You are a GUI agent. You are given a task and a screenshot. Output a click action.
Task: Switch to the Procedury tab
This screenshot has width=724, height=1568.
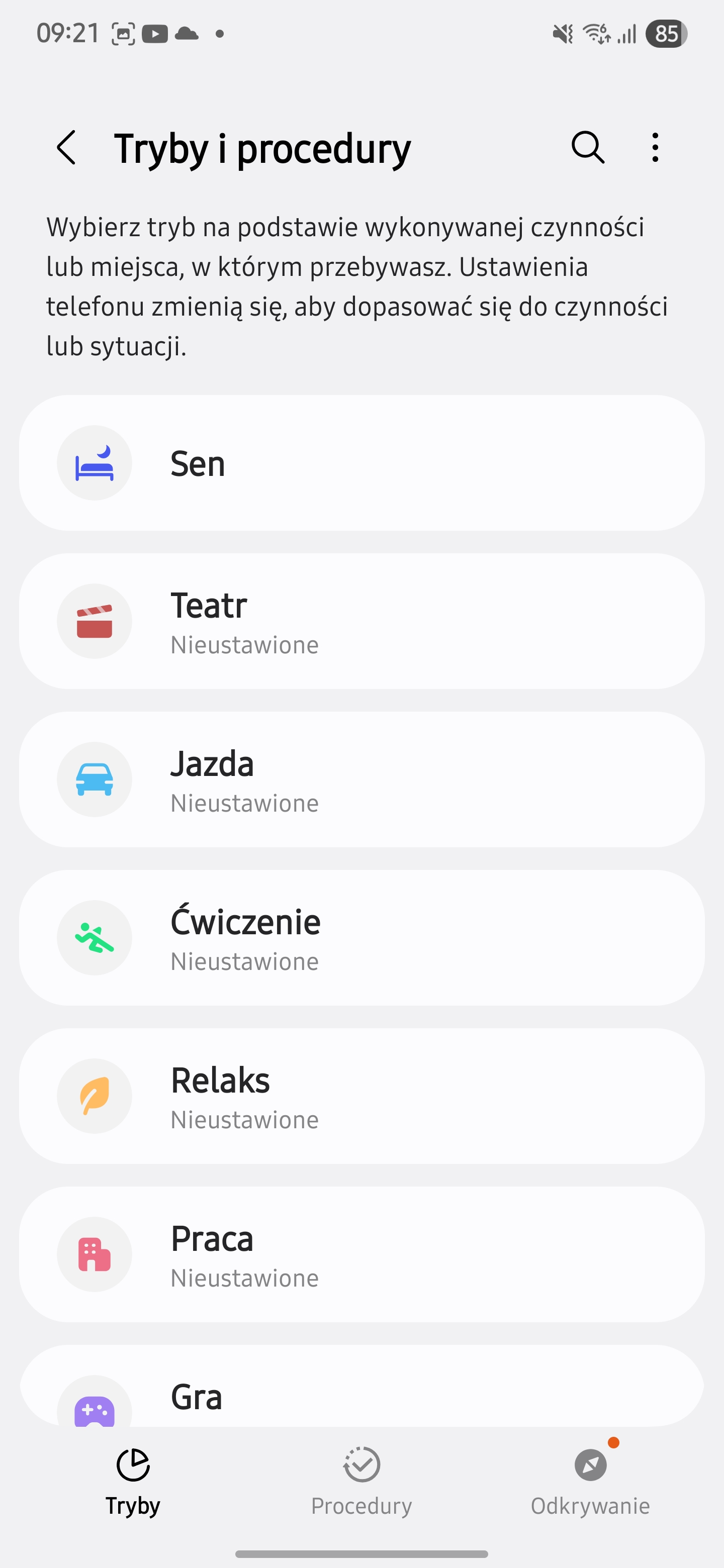coord(361,1482)
